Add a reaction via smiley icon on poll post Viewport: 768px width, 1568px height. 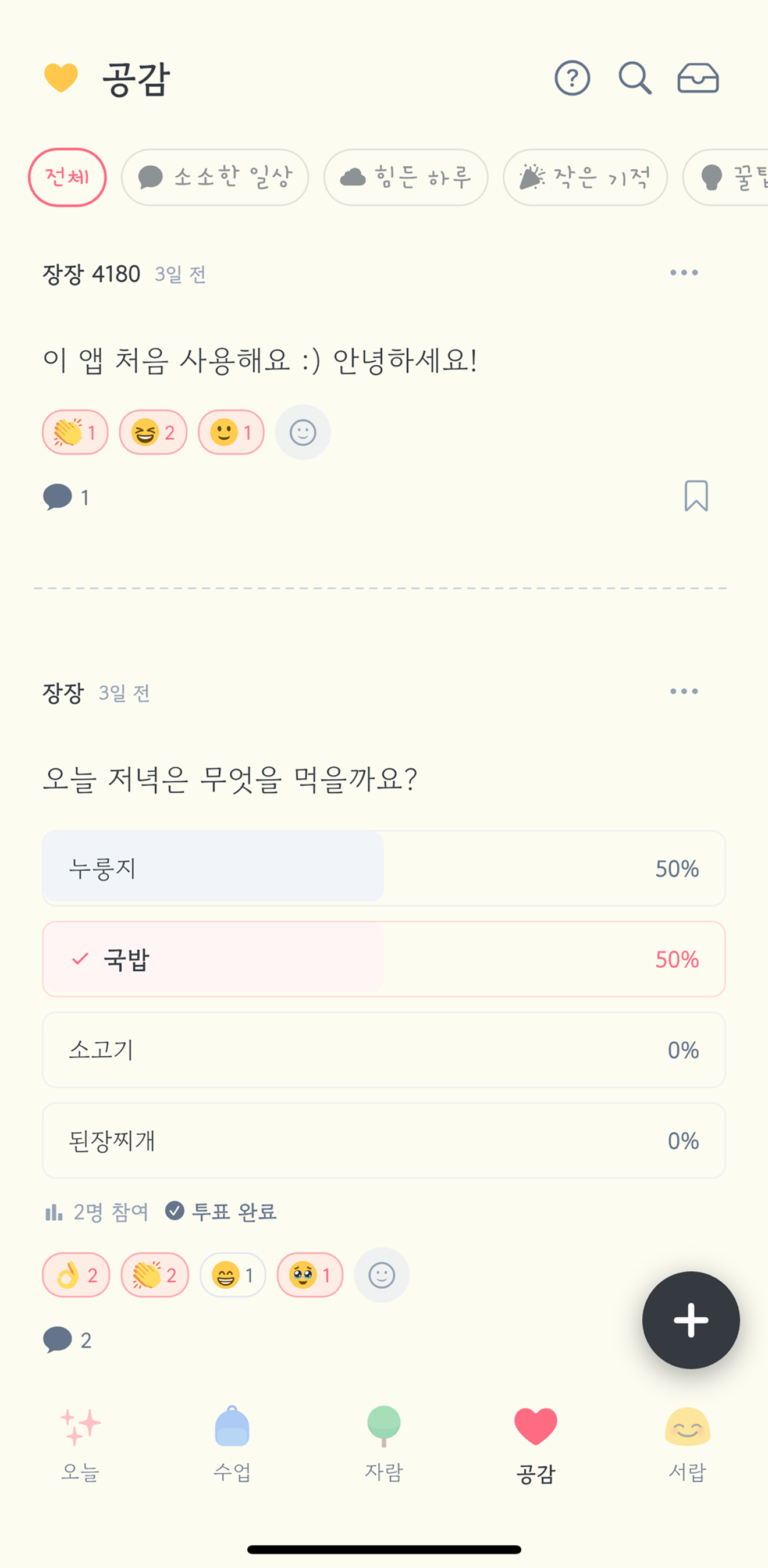[382, 1275]
